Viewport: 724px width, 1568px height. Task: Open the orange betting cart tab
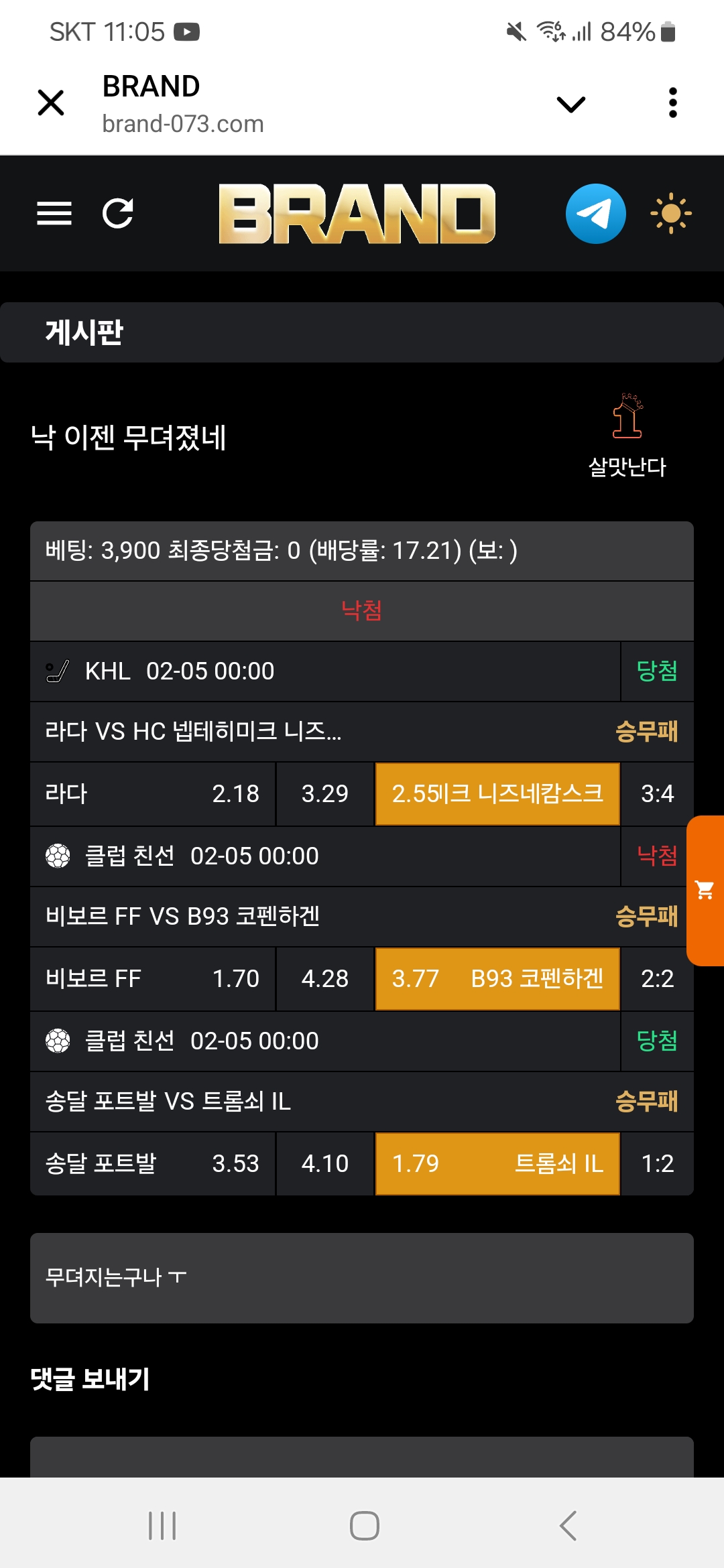[x=705, y=890]
